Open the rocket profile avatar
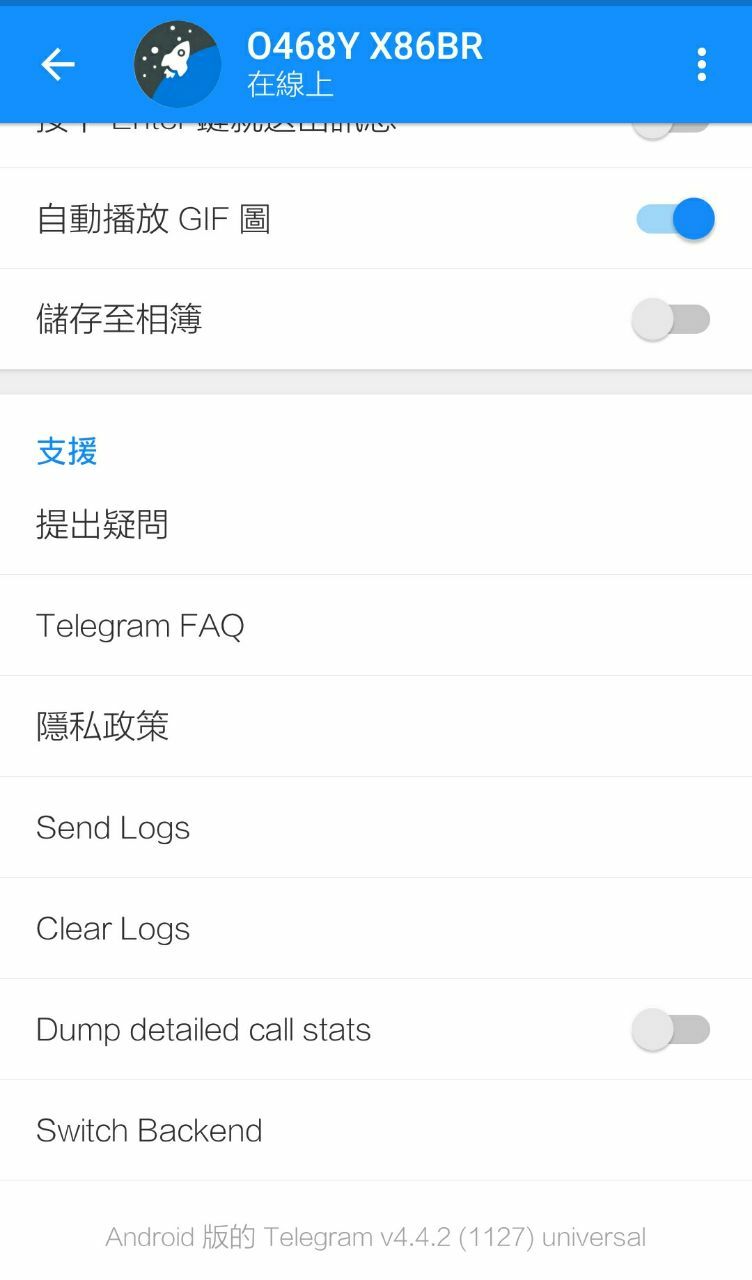Viewport: 752px width, 1280px height. coord(177,65)
